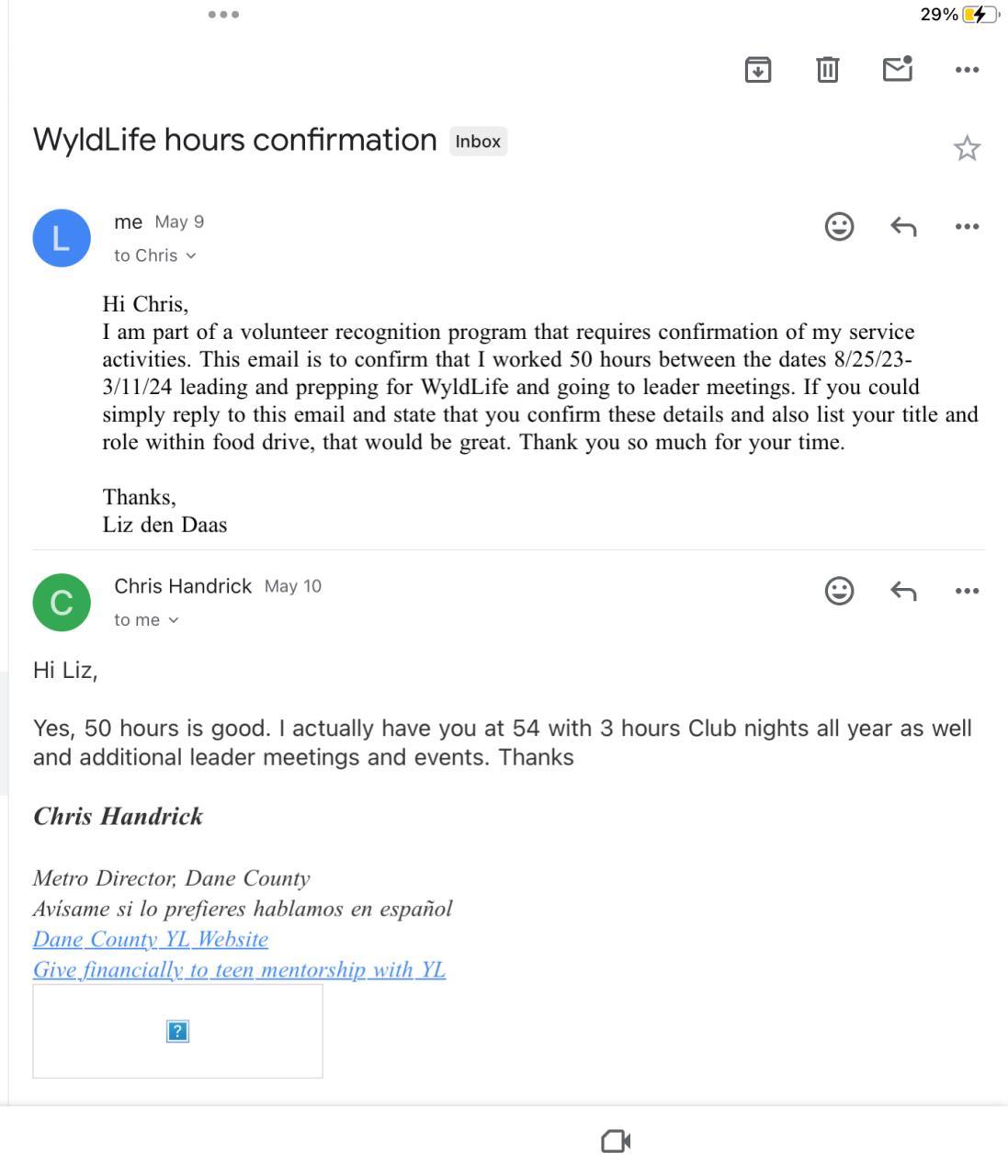Viewport: 1008px width, 1176px height.
Task: React with emoji to Chris Handrick's message
Action: [839, 591]
